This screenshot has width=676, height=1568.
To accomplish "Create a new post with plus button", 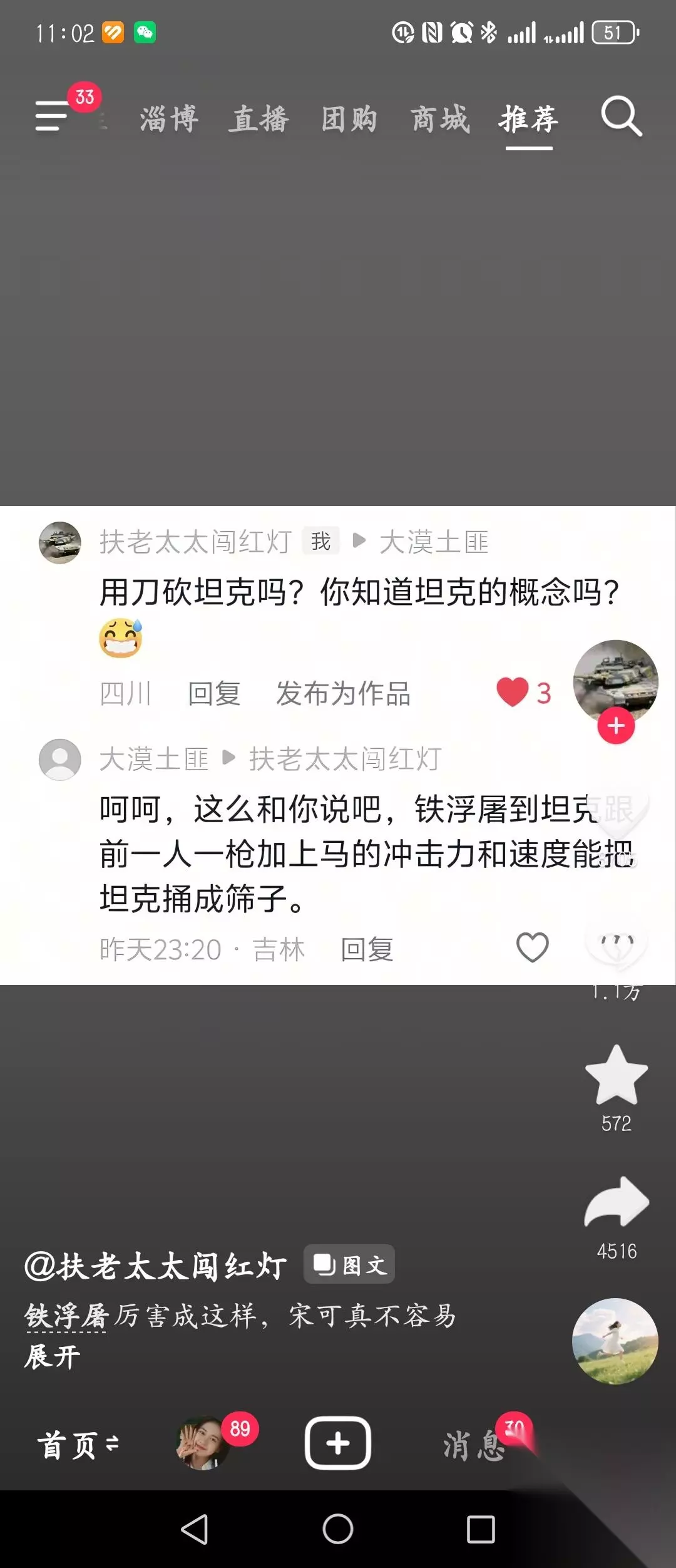I will click(x=338, y=1443).
